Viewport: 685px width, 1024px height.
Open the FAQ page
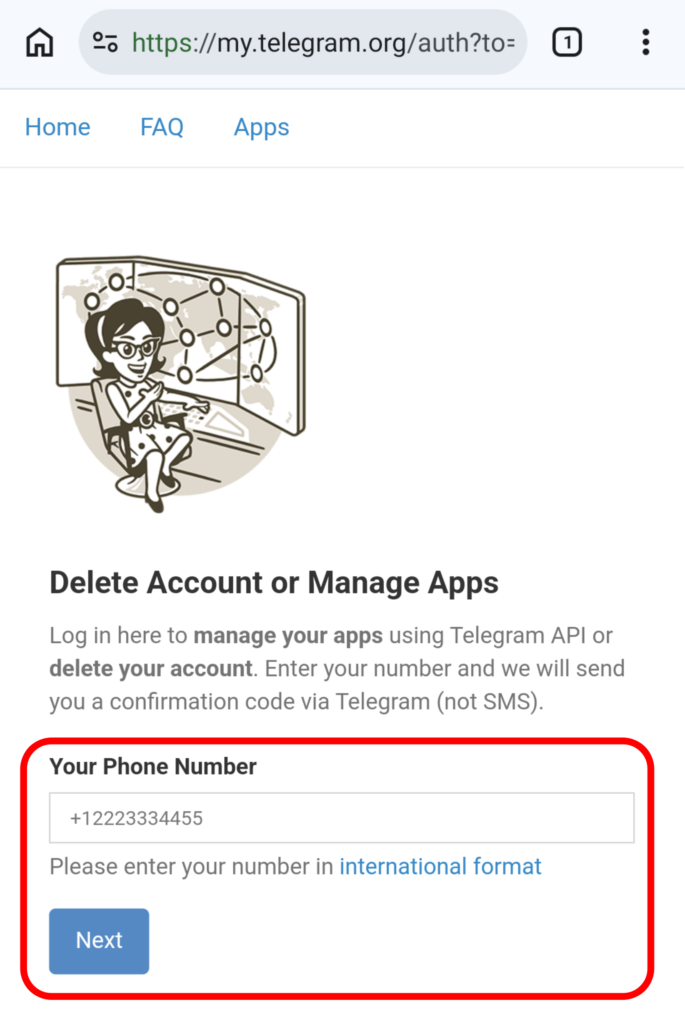click(162, 127)
